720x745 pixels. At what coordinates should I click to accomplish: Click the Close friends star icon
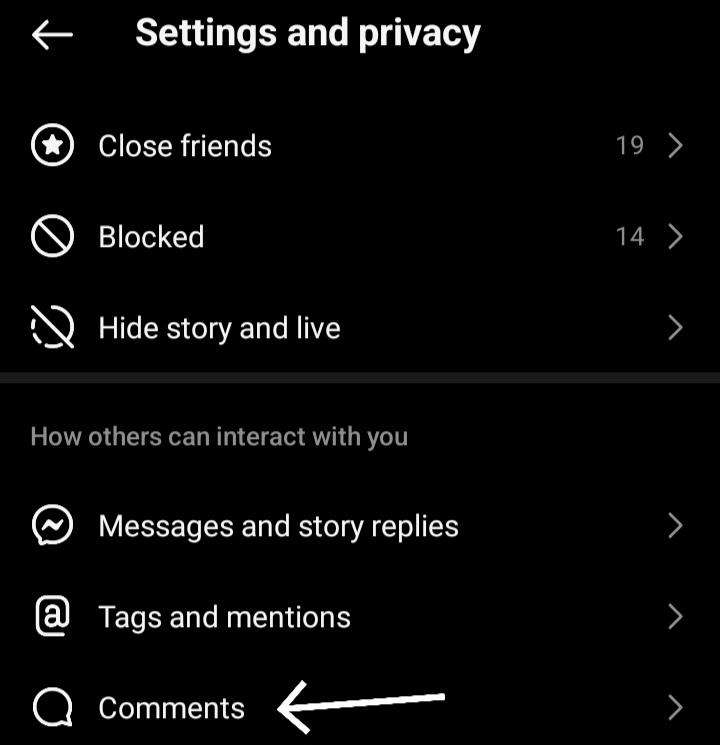point(52,146)
